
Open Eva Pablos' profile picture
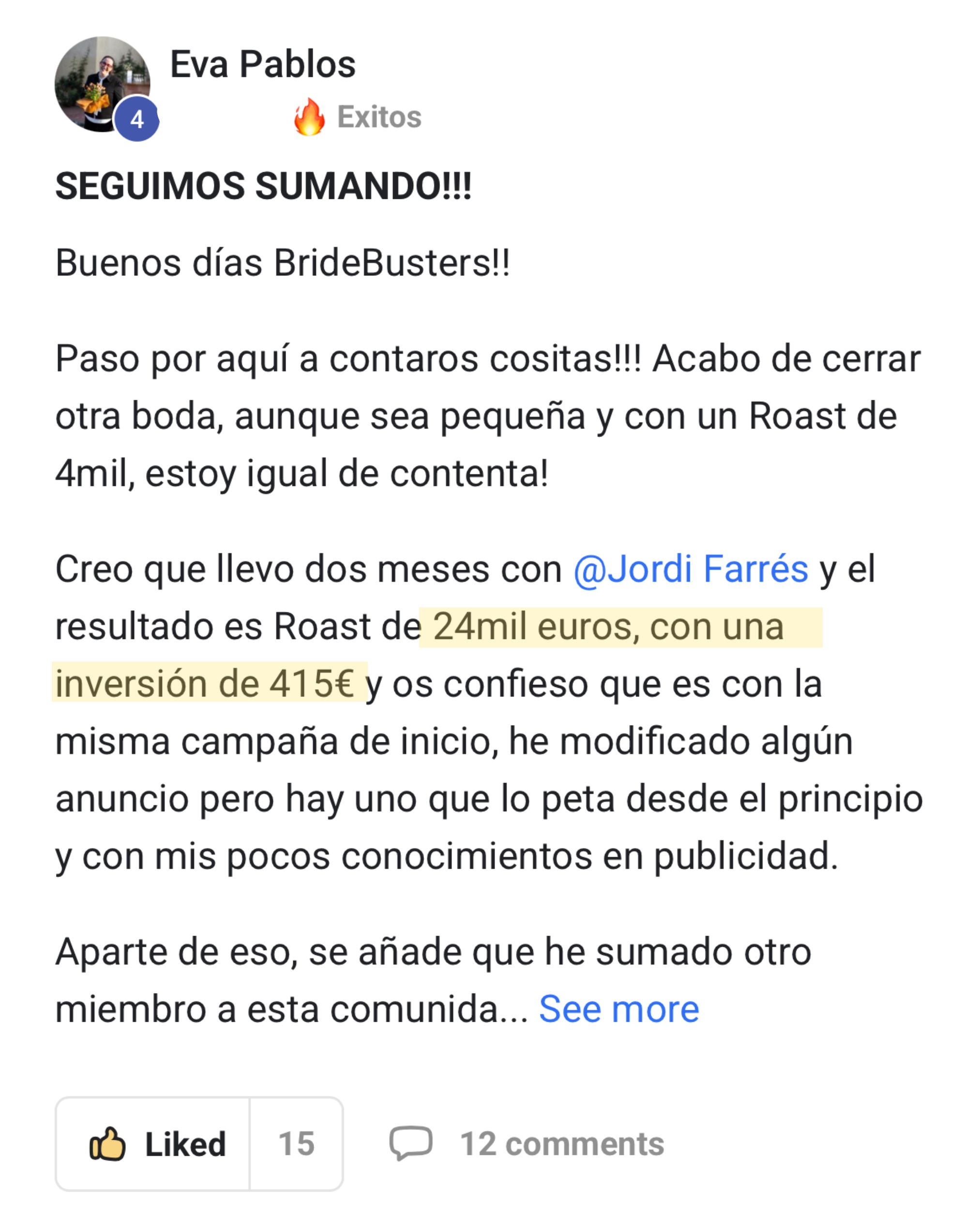pyautogui.click(x=101, y=84)
